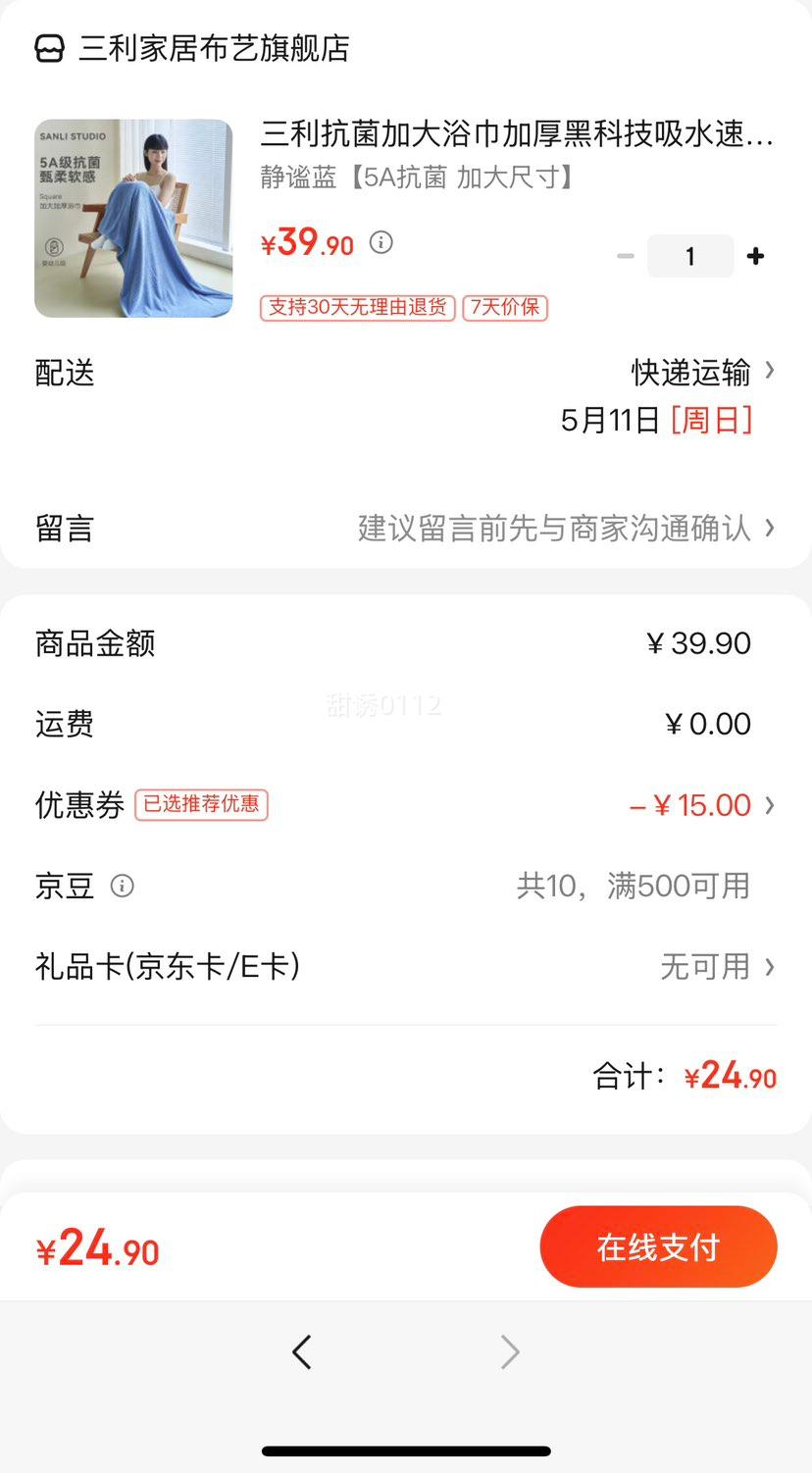Open the bath towel product thumbnail

[133, 219]
